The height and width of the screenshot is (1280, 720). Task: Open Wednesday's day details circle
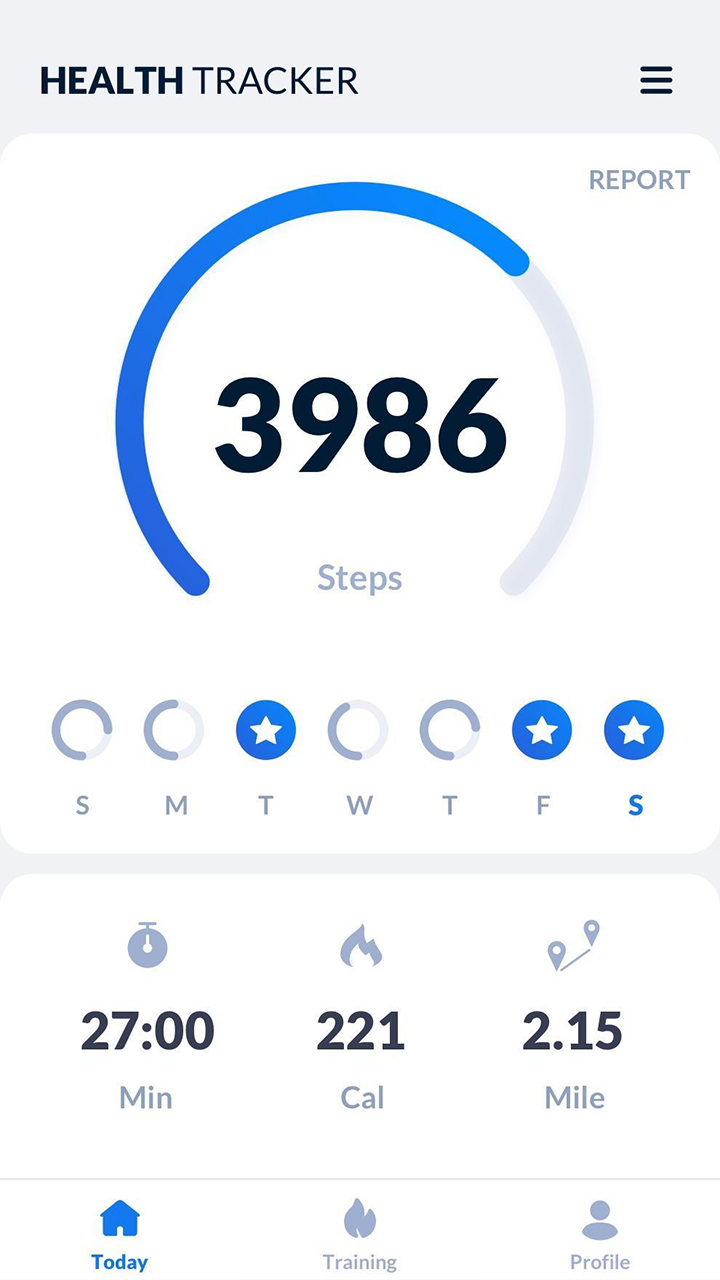(x=357, y=730)
